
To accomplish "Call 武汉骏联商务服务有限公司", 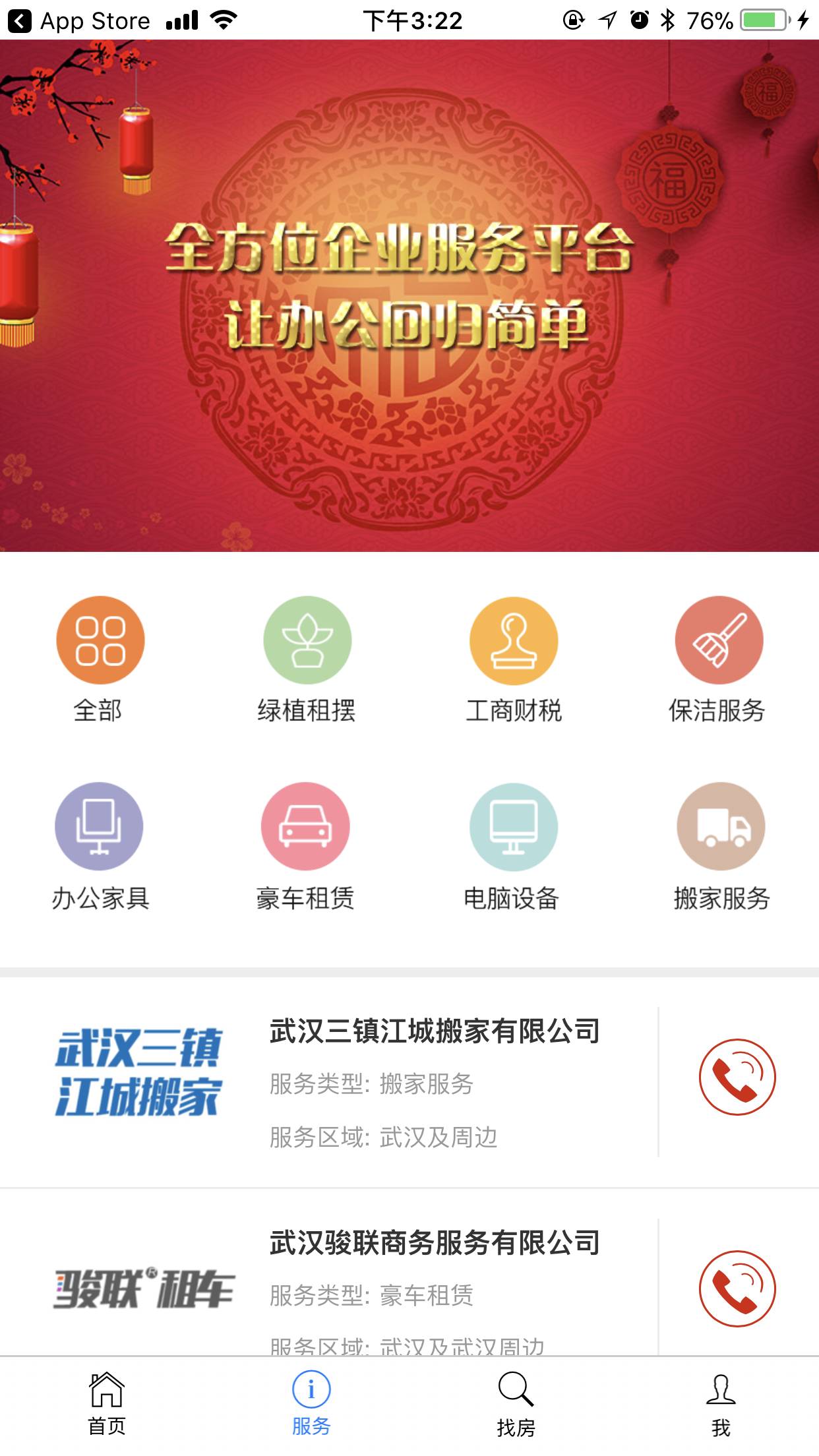I will coord(737,1288).
